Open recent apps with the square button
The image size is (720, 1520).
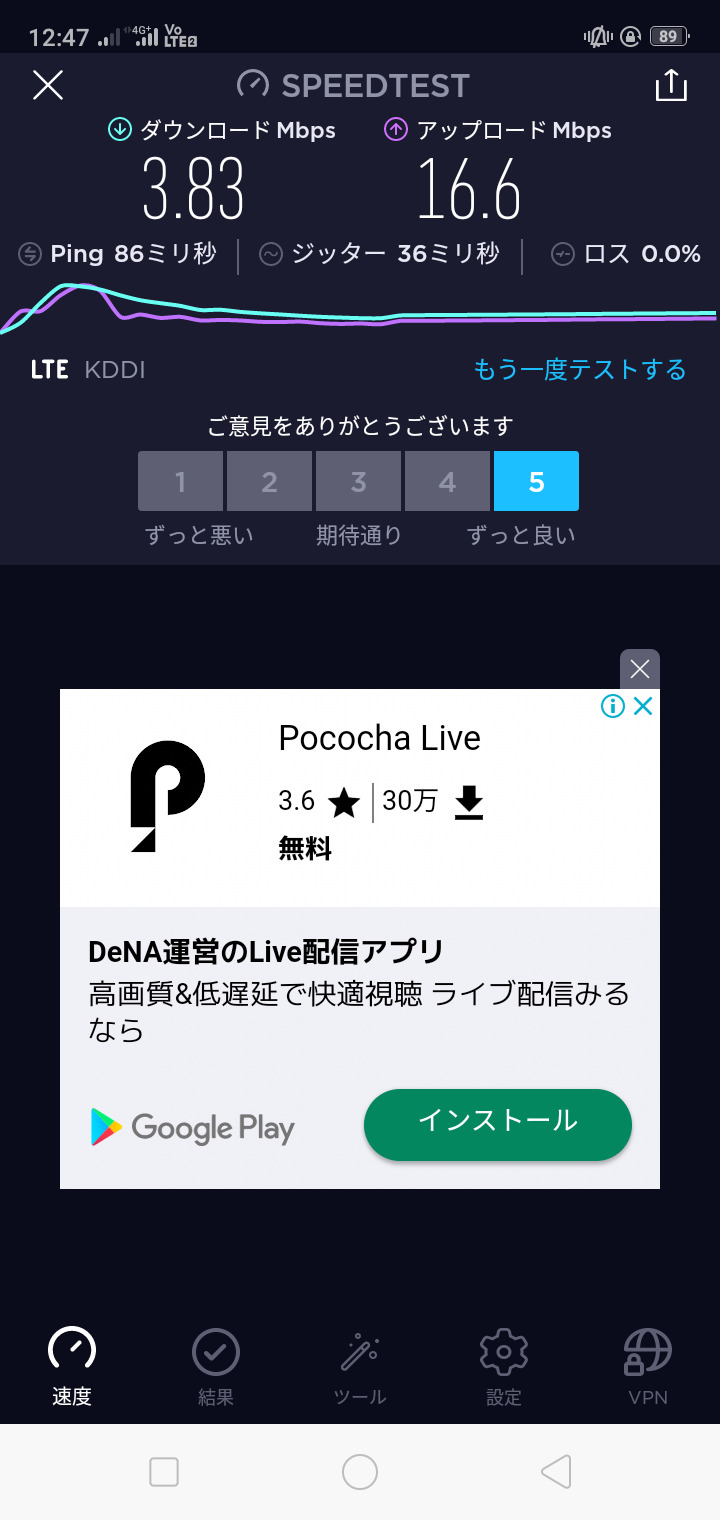(163, 1472)
